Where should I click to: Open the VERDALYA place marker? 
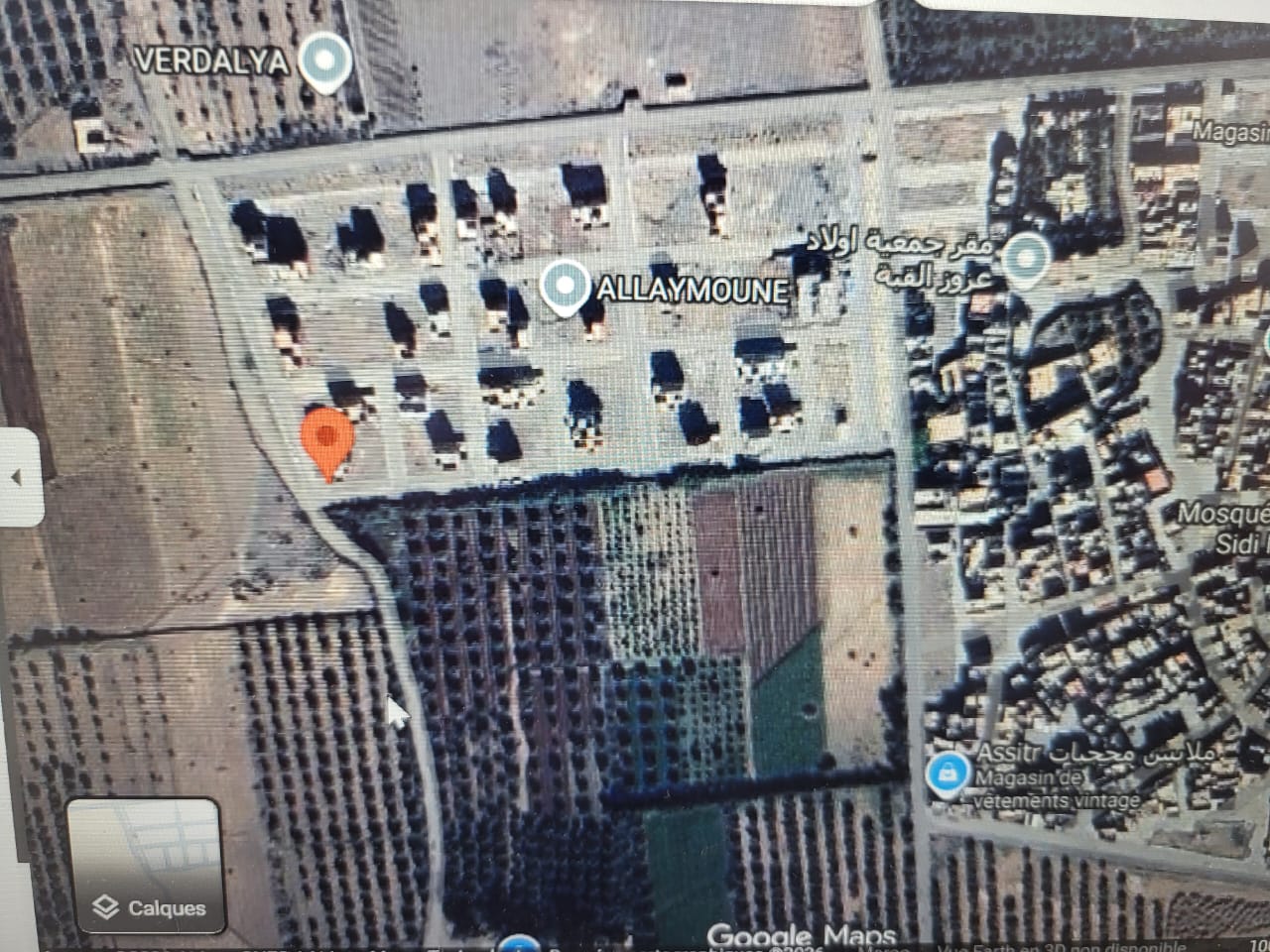(x=325, y=59)
